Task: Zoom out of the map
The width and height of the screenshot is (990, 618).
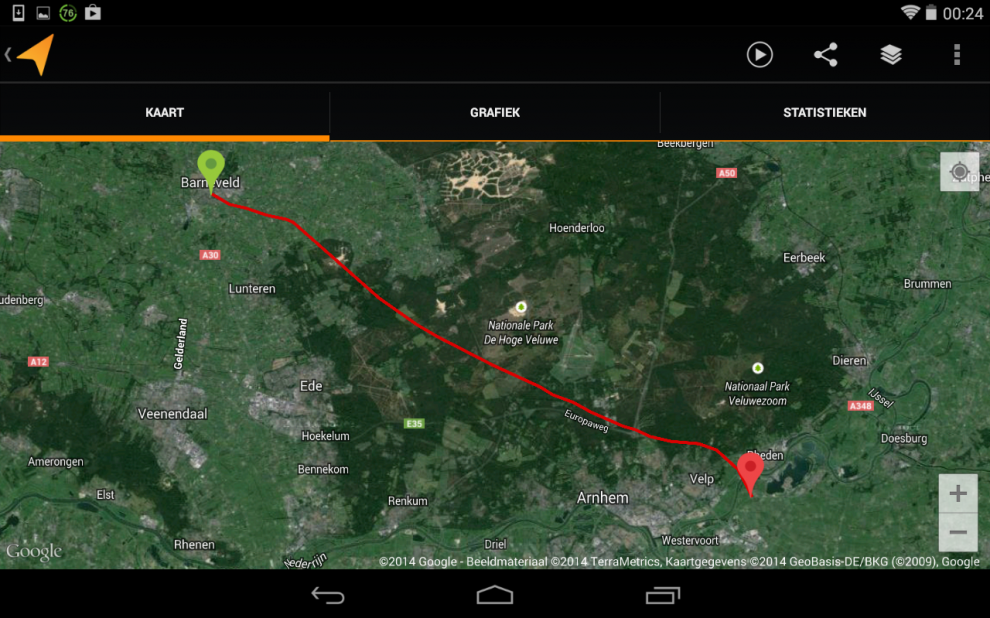Action: (x=958, y=532)
